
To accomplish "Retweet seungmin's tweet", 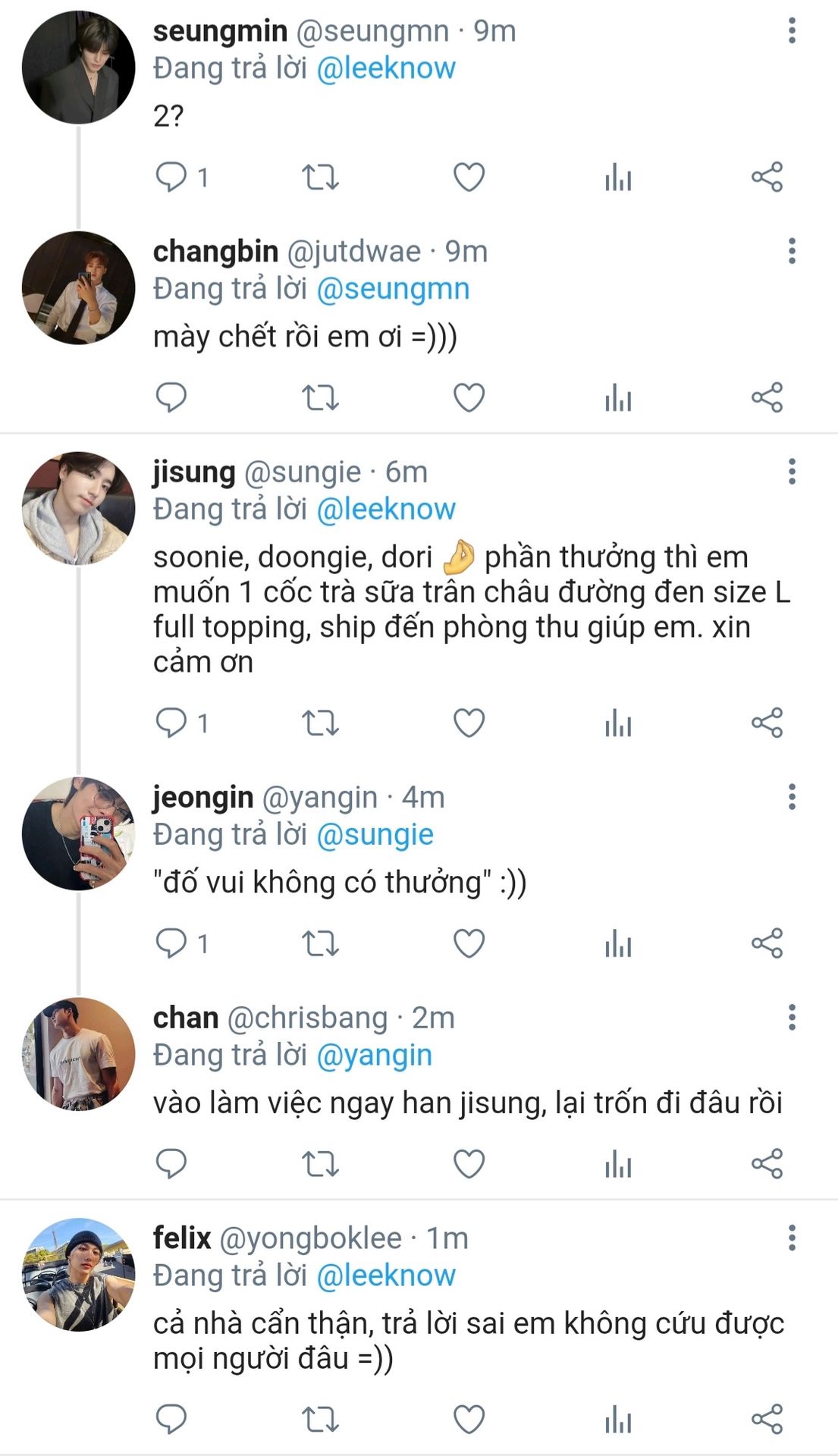I will pyautogui.click(x=320, y=177).
